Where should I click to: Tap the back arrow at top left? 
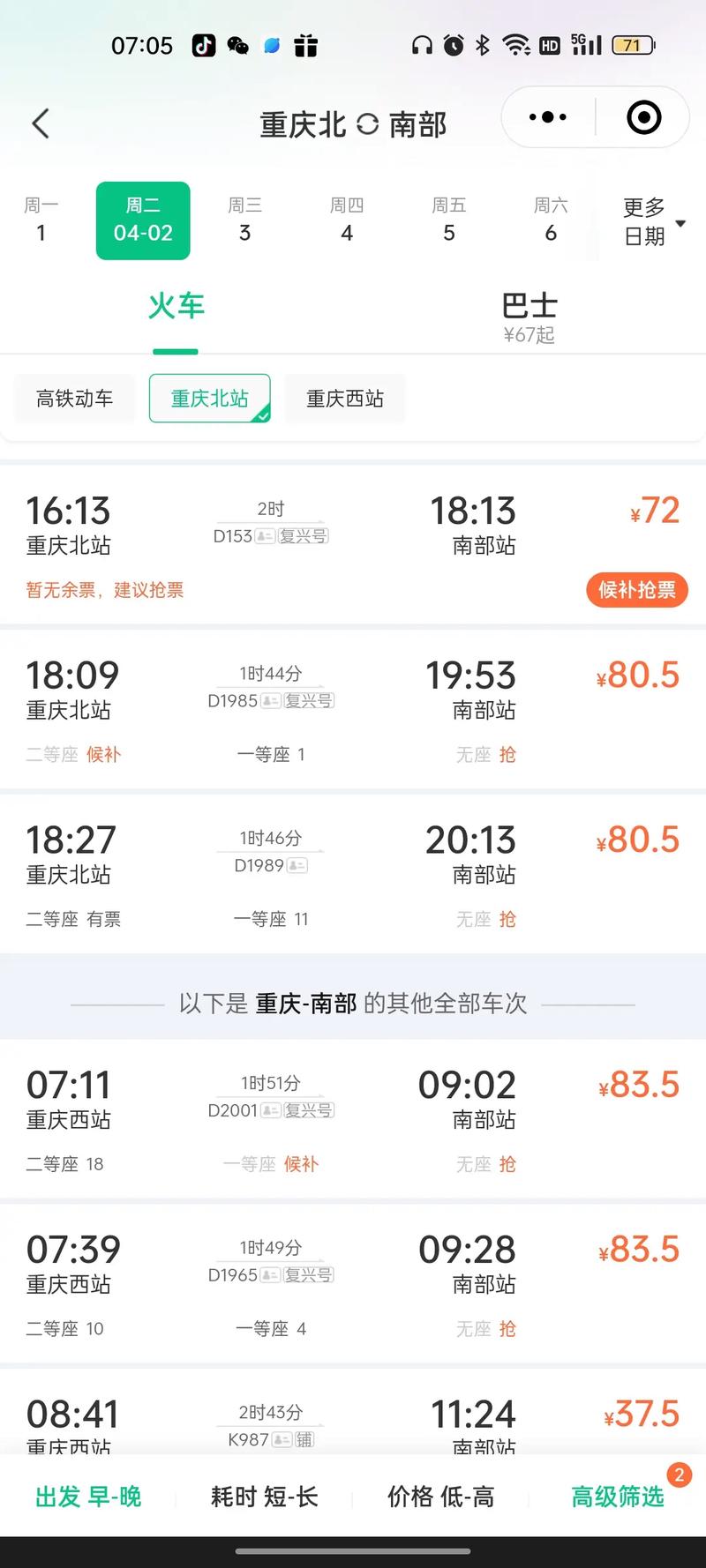(40, 124)
